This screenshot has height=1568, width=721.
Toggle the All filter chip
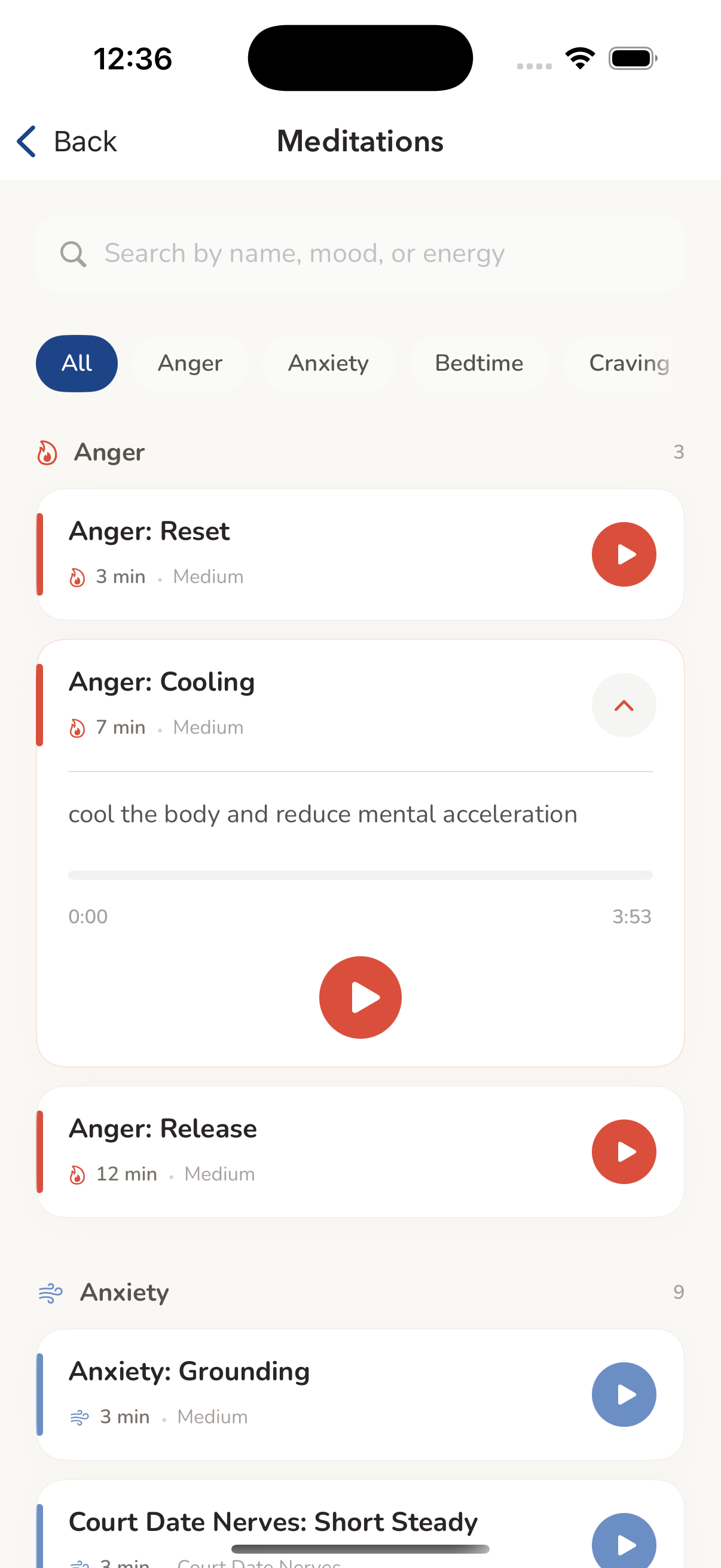point(77,363)
